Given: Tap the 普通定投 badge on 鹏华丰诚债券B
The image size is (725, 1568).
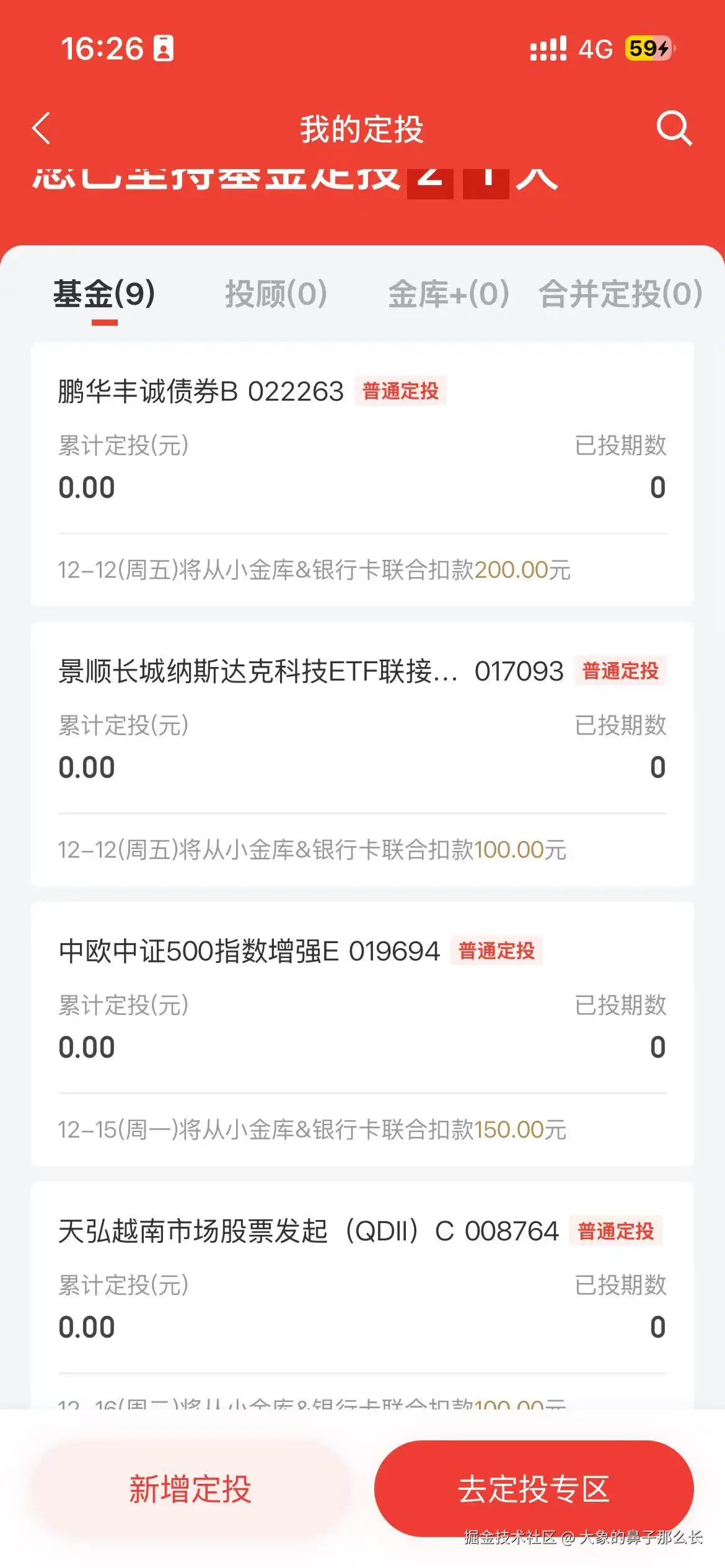Looking at the screenshot, I should [400, 391].
